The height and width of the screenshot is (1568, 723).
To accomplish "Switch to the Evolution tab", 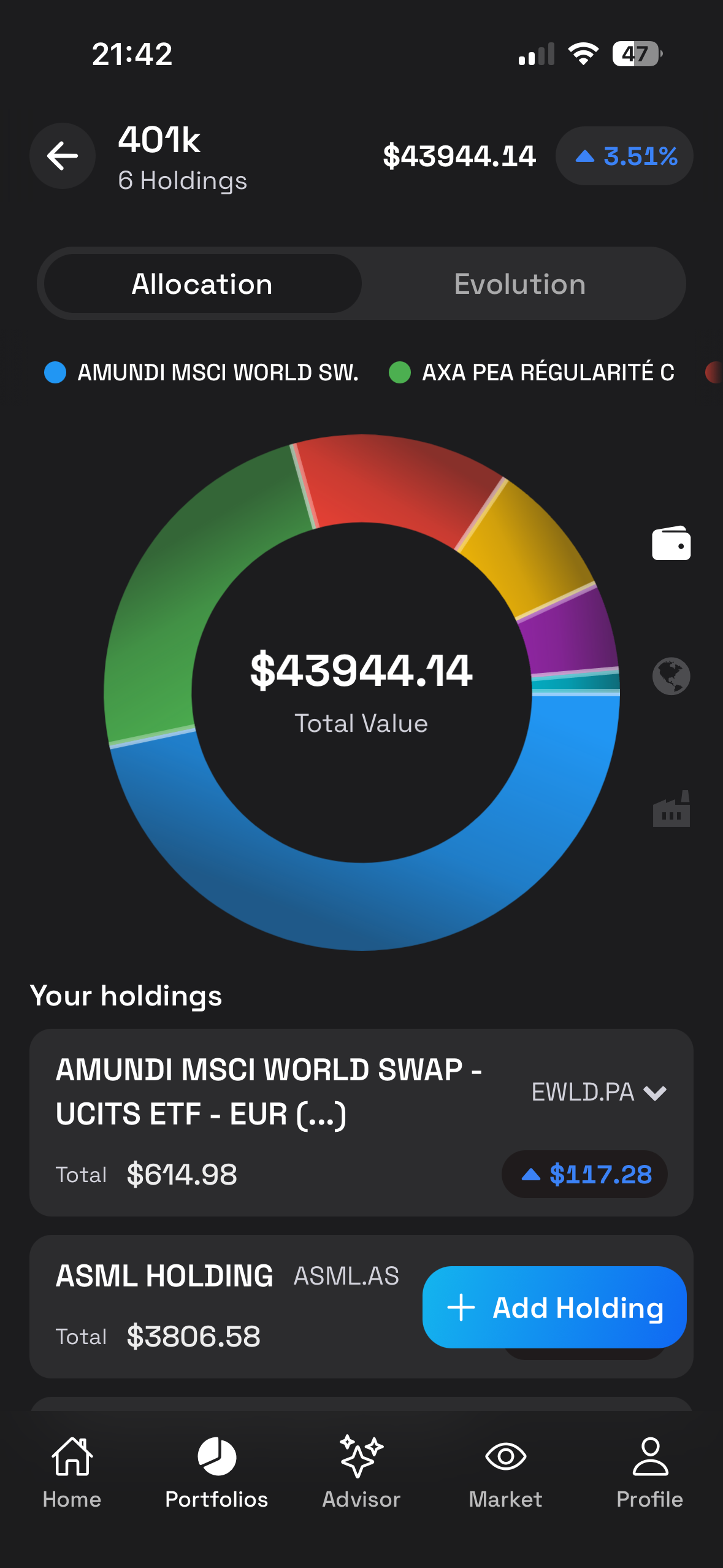I will [x=519, y=283].
